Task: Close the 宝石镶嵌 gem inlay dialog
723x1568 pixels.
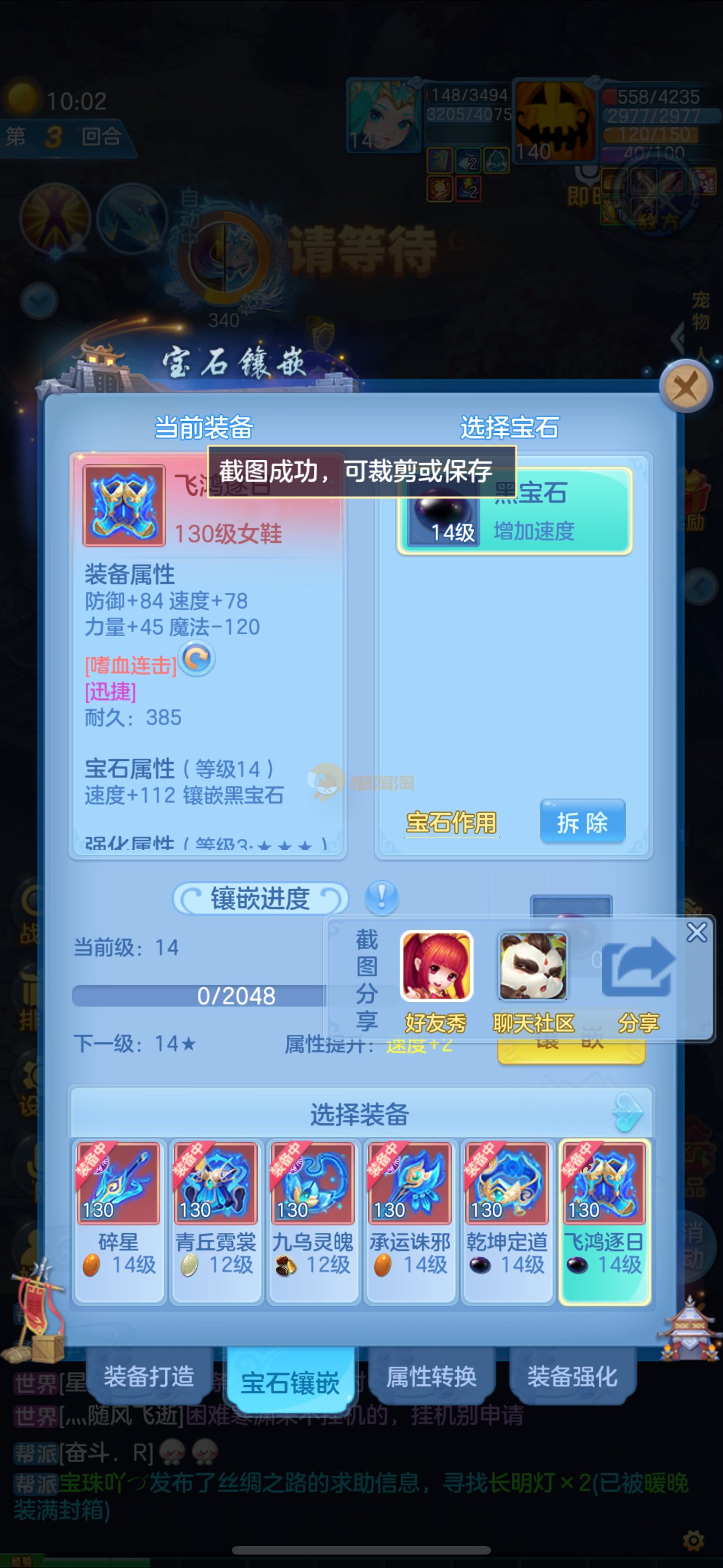Action: point(686,386)
